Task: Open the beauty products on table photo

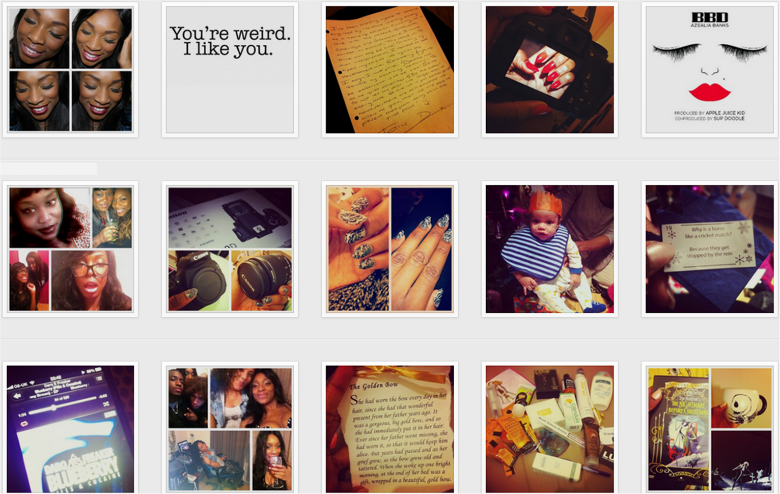Action: pos(550,428)
